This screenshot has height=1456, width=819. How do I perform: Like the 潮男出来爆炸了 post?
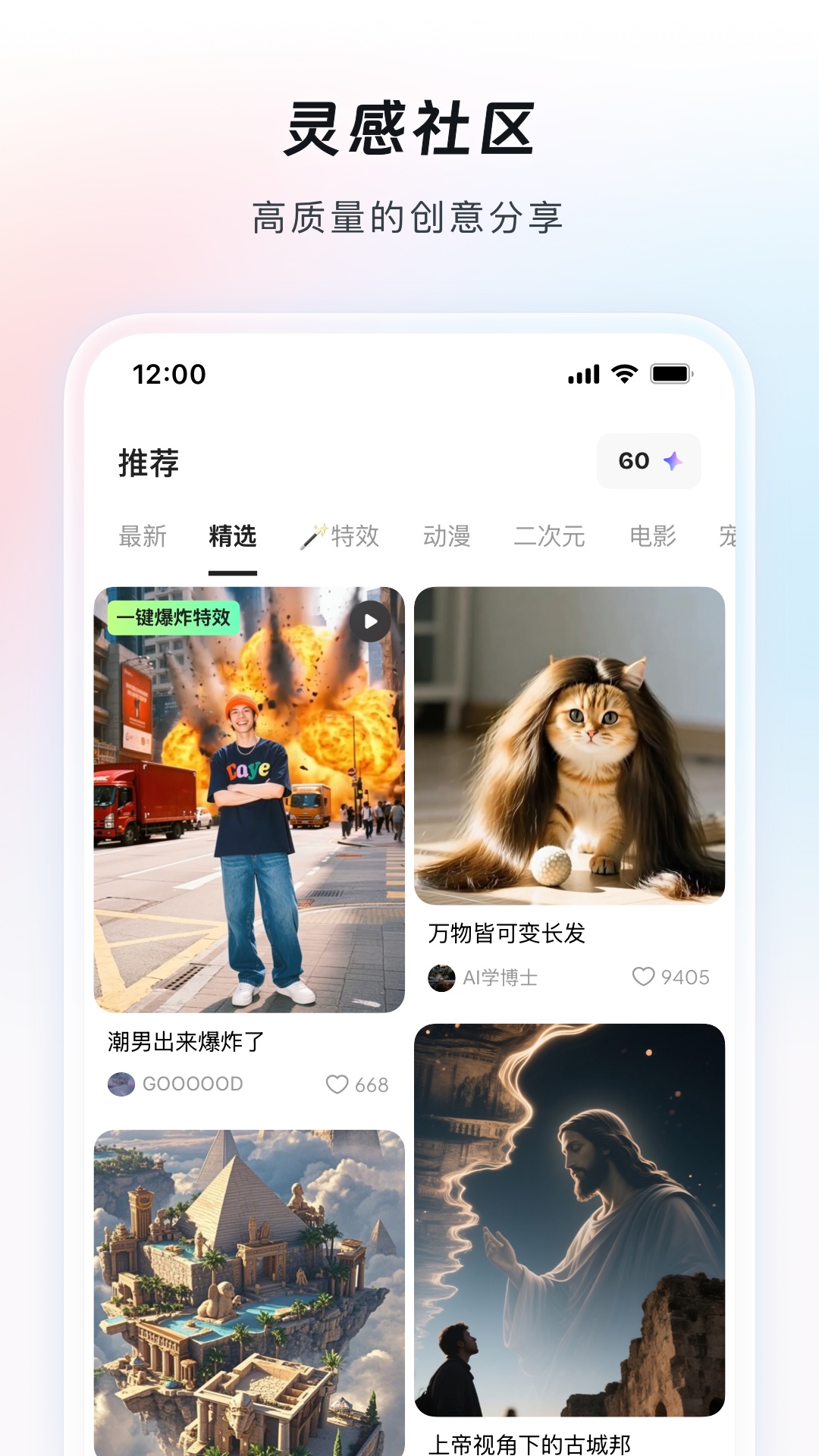click(336, 1084)
